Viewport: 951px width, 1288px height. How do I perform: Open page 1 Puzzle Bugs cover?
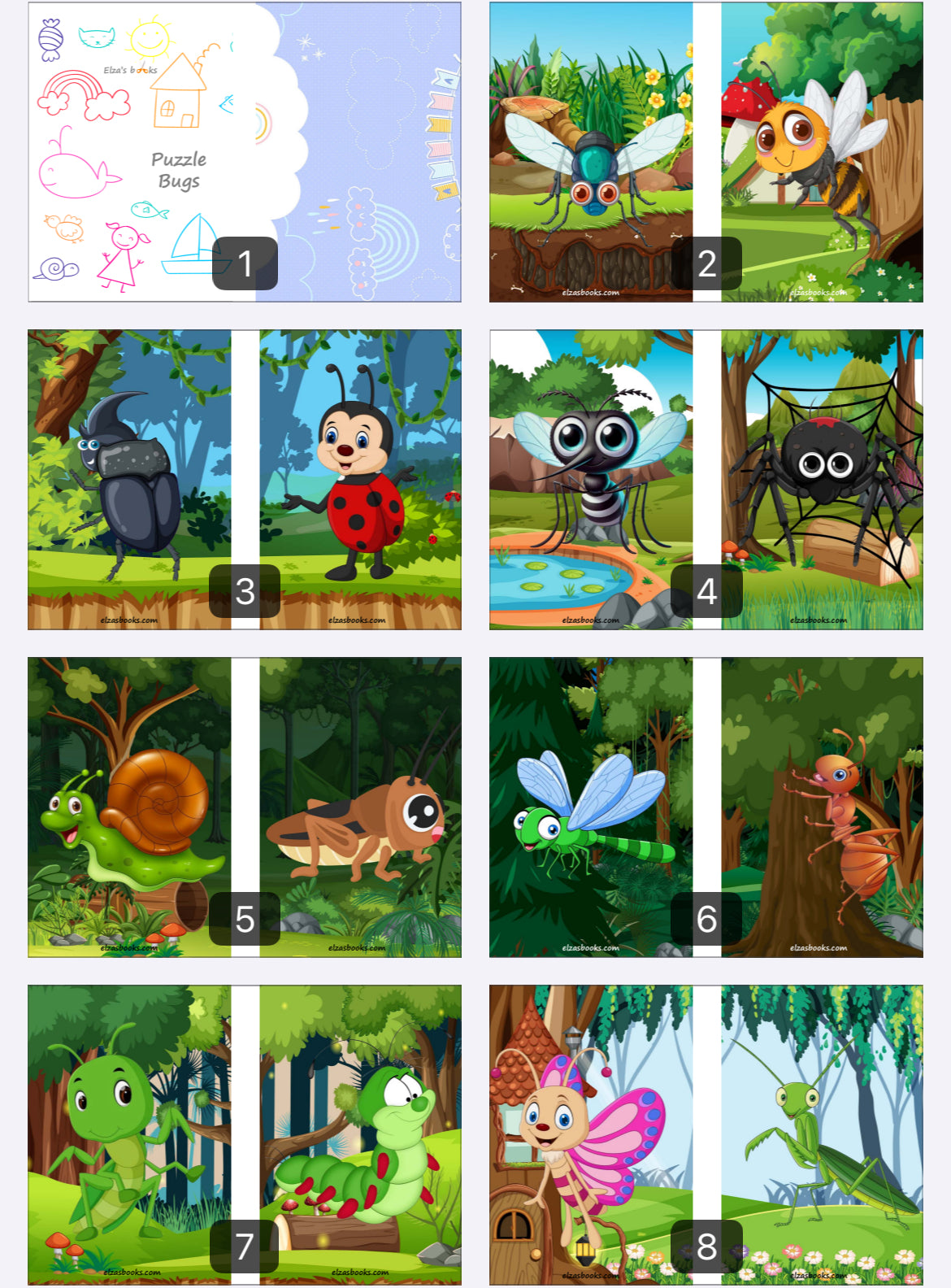coord(244,152)
